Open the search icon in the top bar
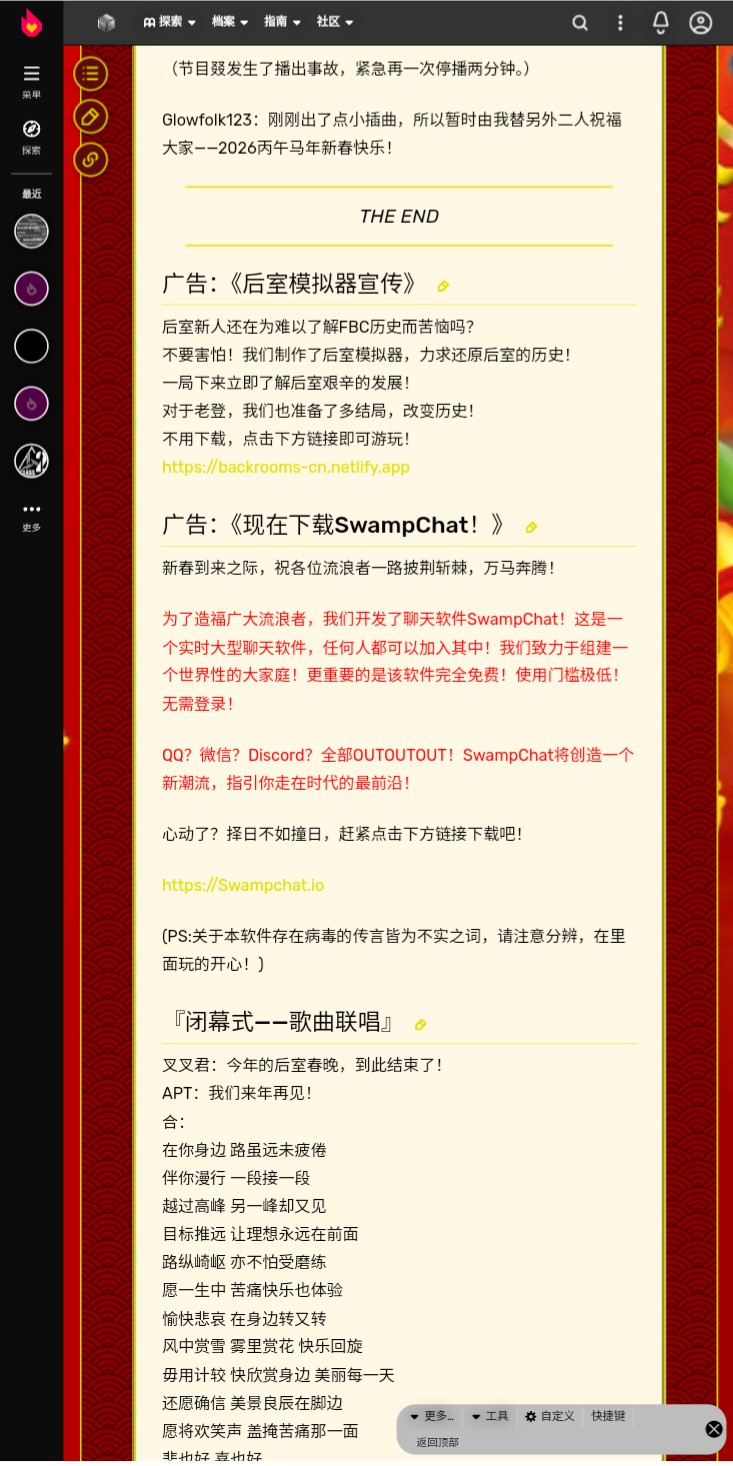 [x=580, y=23]
